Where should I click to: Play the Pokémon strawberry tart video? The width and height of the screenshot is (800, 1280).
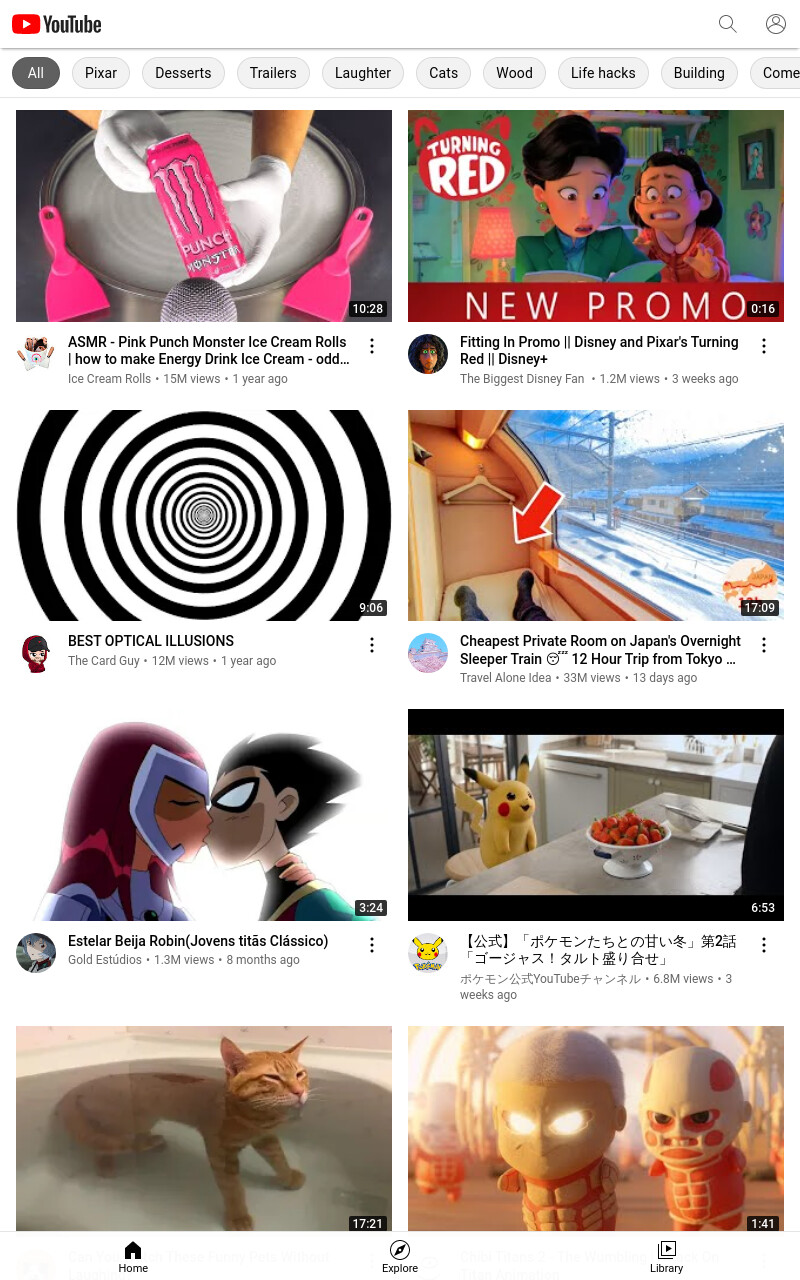pos(596,815)
